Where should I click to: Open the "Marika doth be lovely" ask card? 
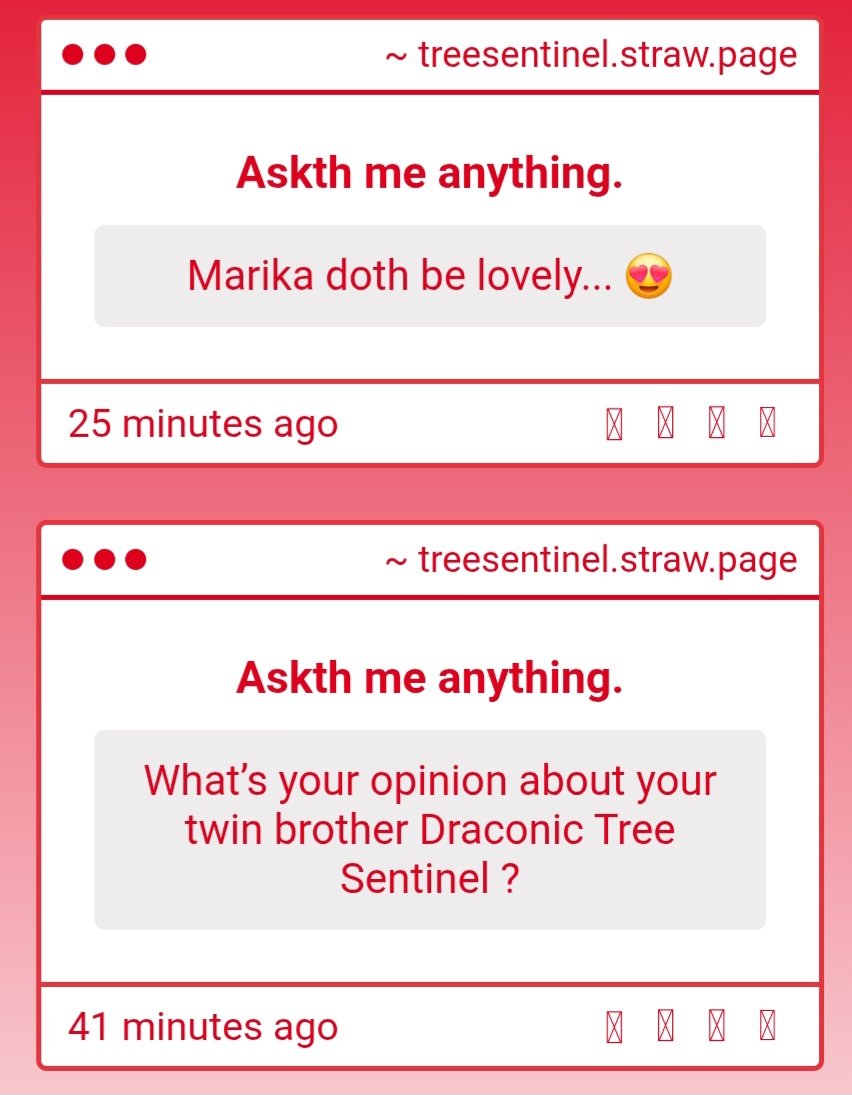tap(430, 276)
